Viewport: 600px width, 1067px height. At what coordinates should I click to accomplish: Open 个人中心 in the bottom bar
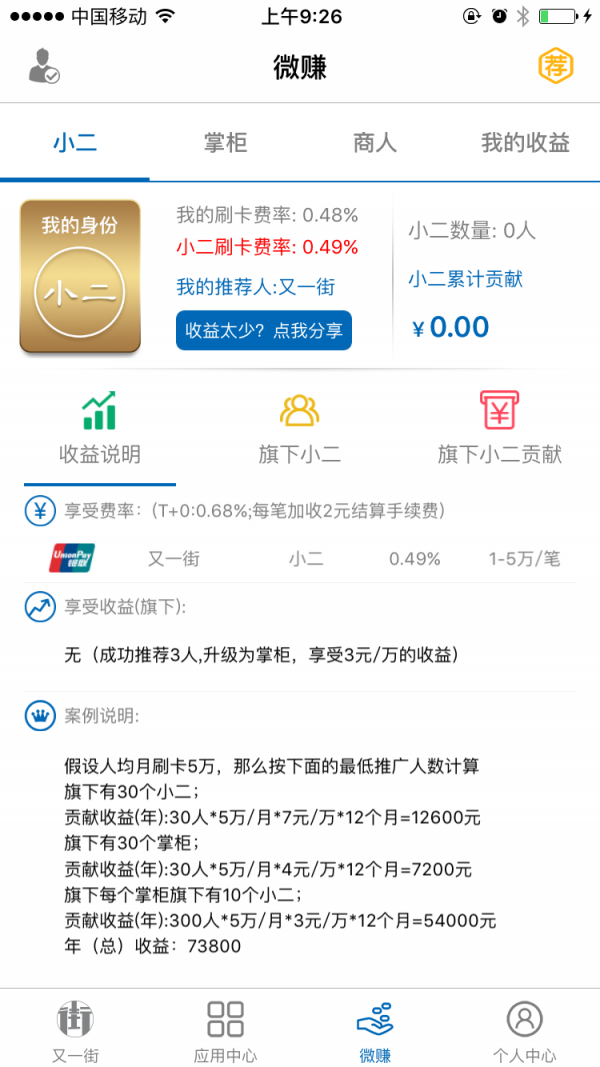[525, 1029]
